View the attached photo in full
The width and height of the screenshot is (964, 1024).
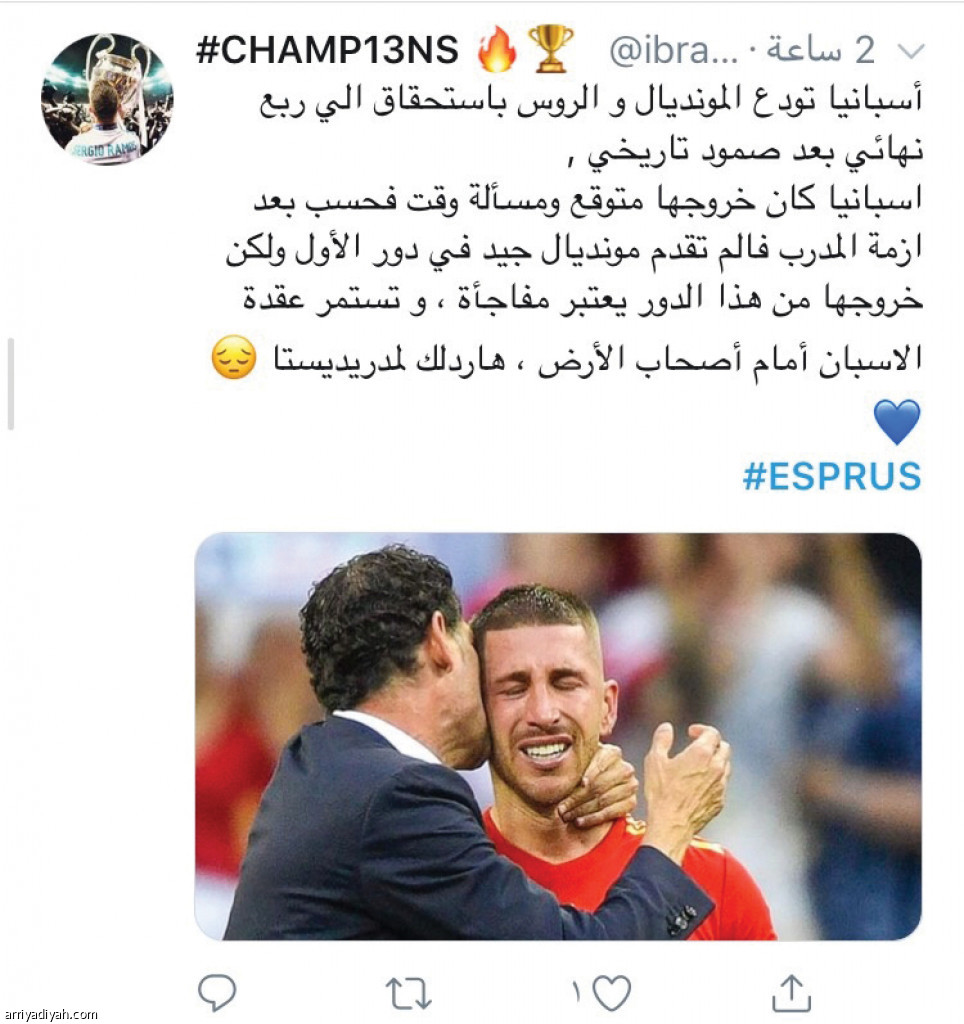point(557,736)
